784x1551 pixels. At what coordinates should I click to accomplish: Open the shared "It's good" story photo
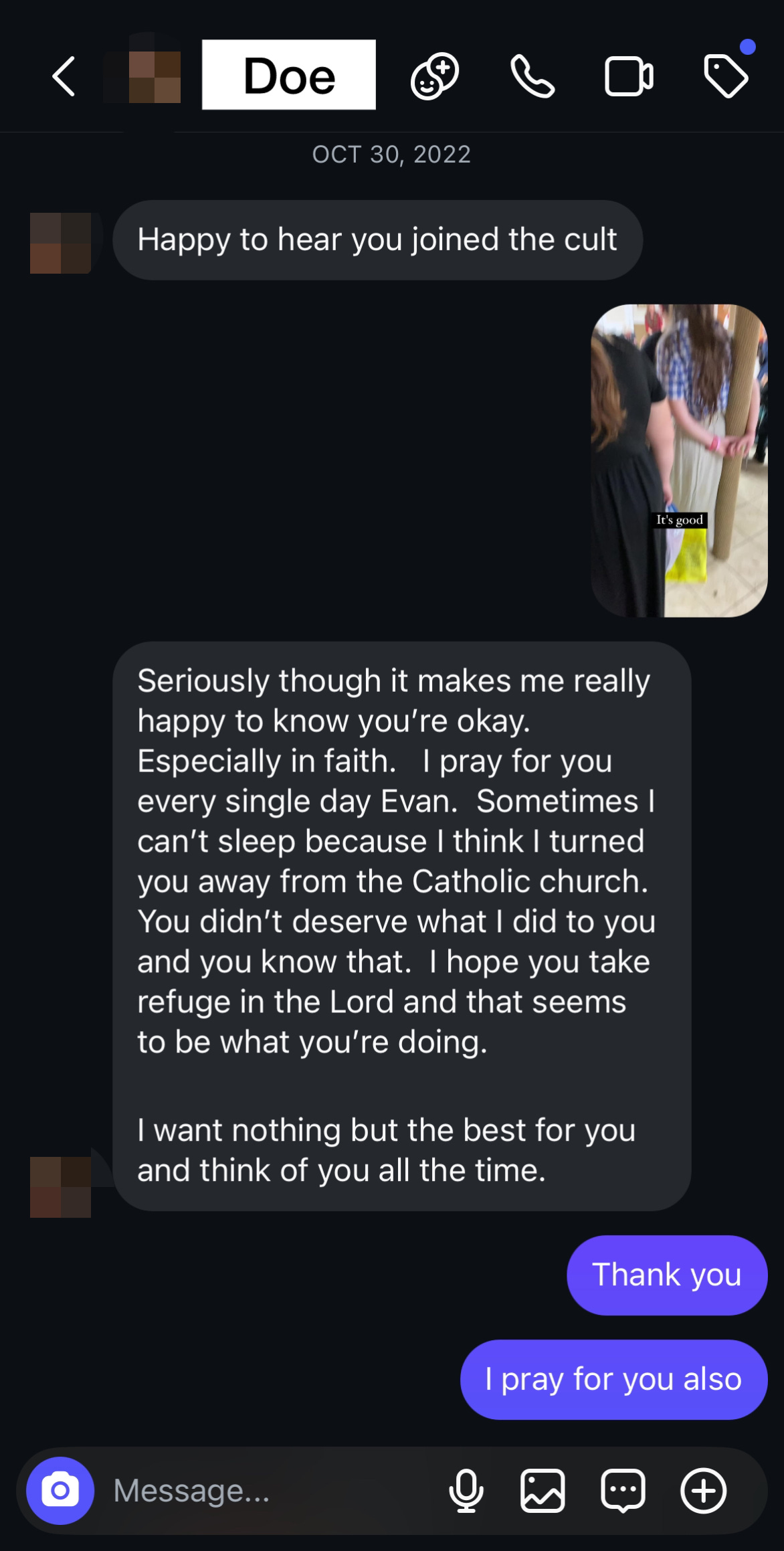point(679,460)
